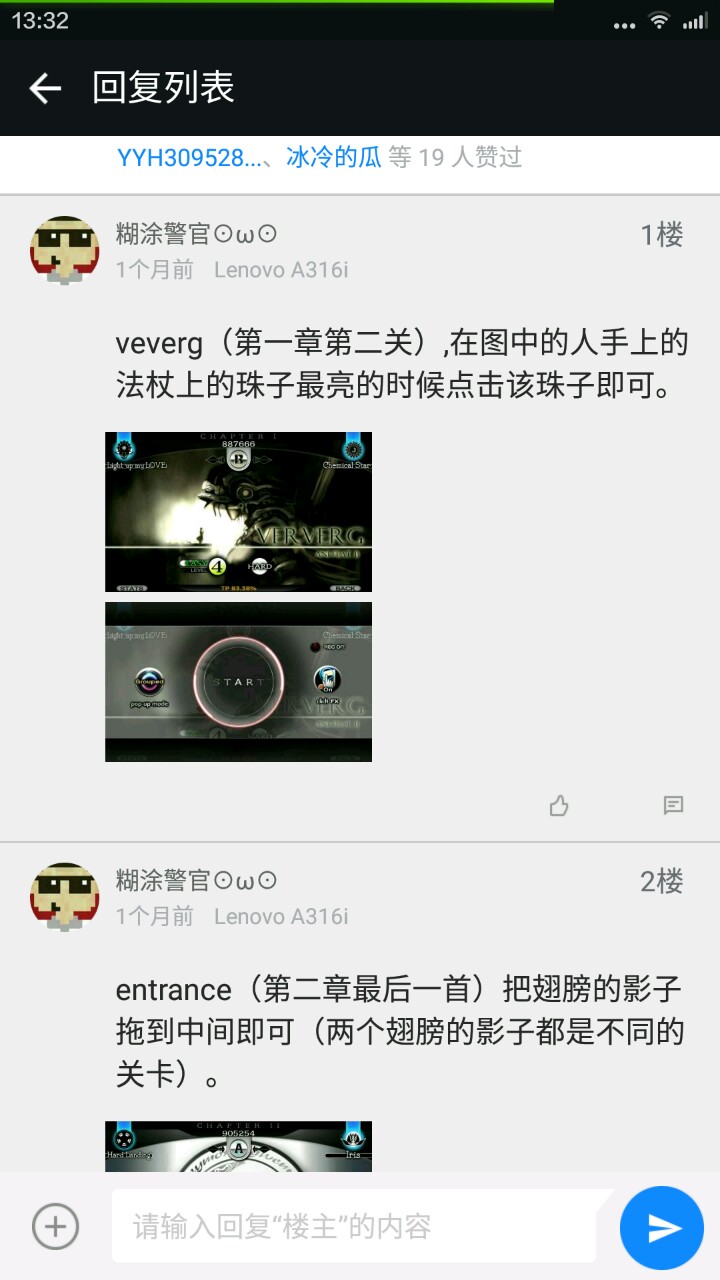Focus the reply to 楼主 input field
This screenshot has height=1280, width=720.
360,1226
